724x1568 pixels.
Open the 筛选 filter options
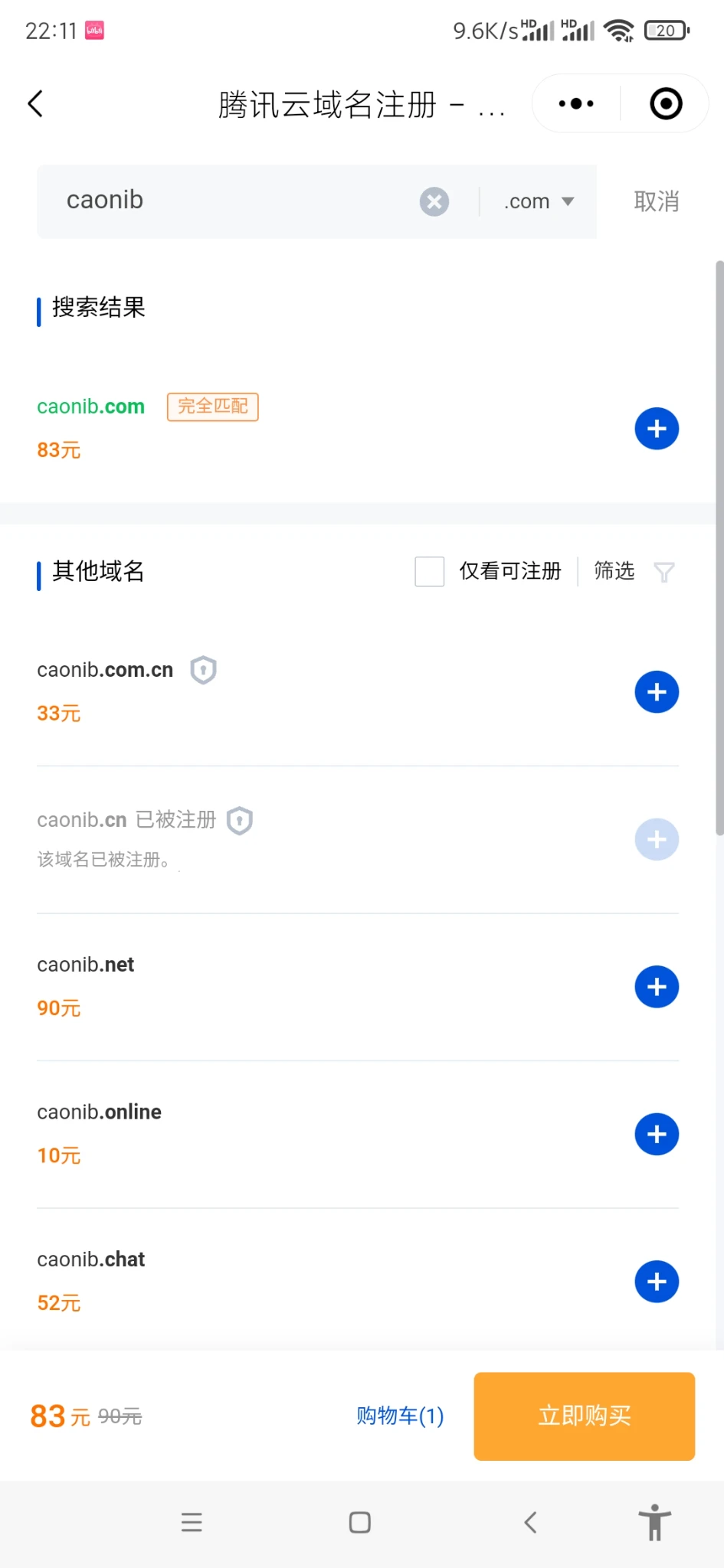(633, 571)
